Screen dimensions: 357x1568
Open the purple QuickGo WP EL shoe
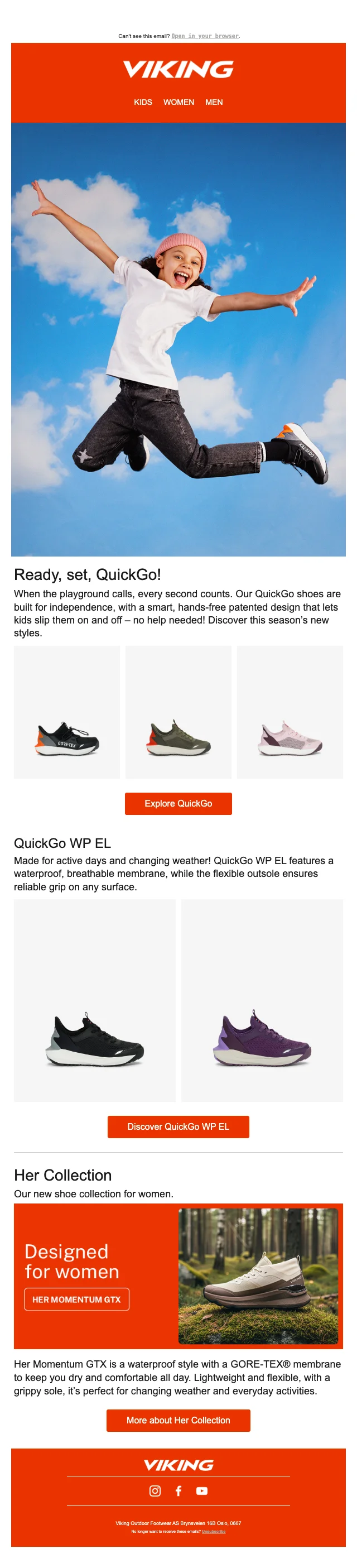click(x=262, y=1000)
